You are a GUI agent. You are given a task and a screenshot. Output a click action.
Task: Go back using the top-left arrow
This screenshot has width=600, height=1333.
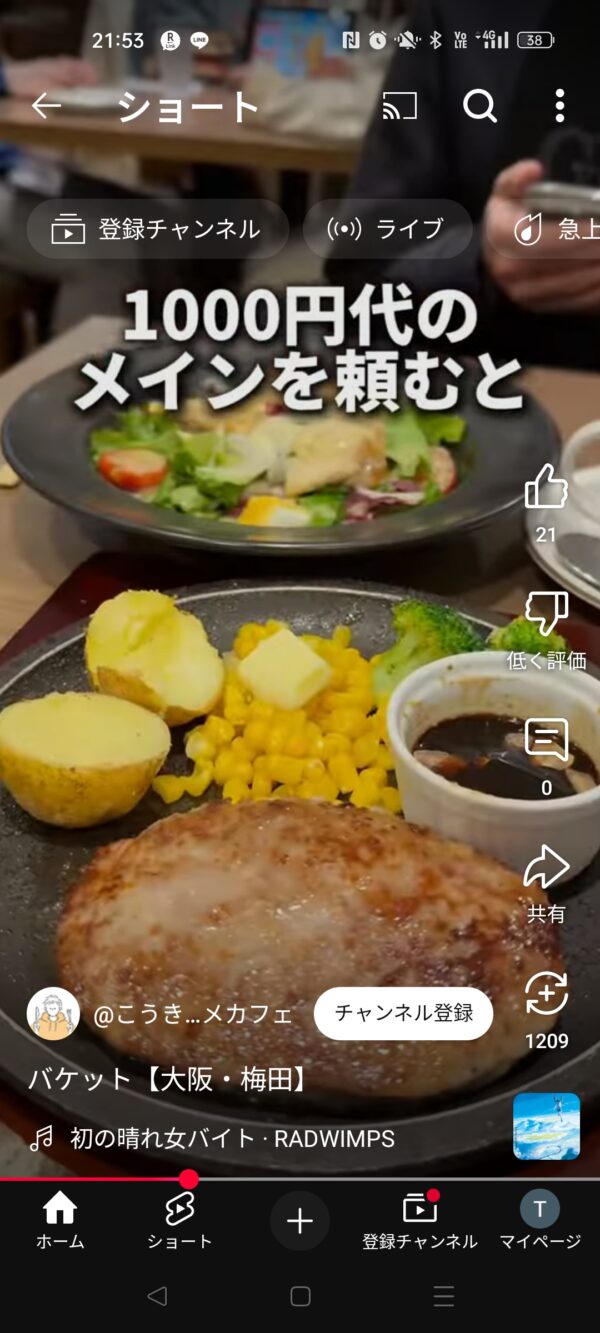[x=46, y=105]
